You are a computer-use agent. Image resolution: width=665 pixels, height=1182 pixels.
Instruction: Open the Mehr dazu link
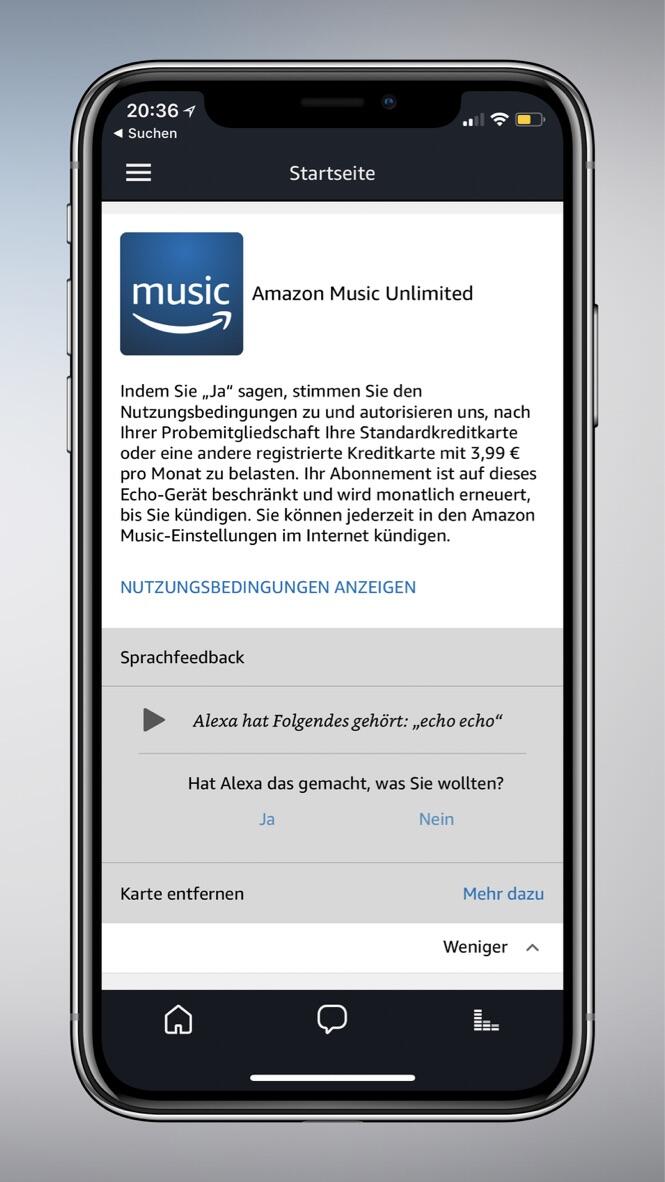[503, 893]
